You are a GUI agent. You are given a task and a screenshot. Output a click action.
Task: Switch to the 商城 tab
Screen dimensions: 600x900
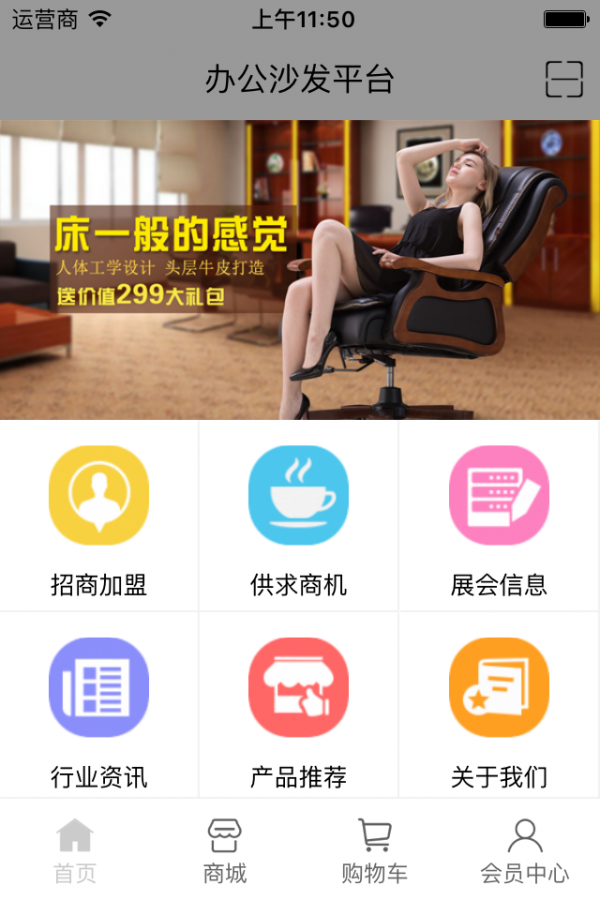click(x=225, y=850)
